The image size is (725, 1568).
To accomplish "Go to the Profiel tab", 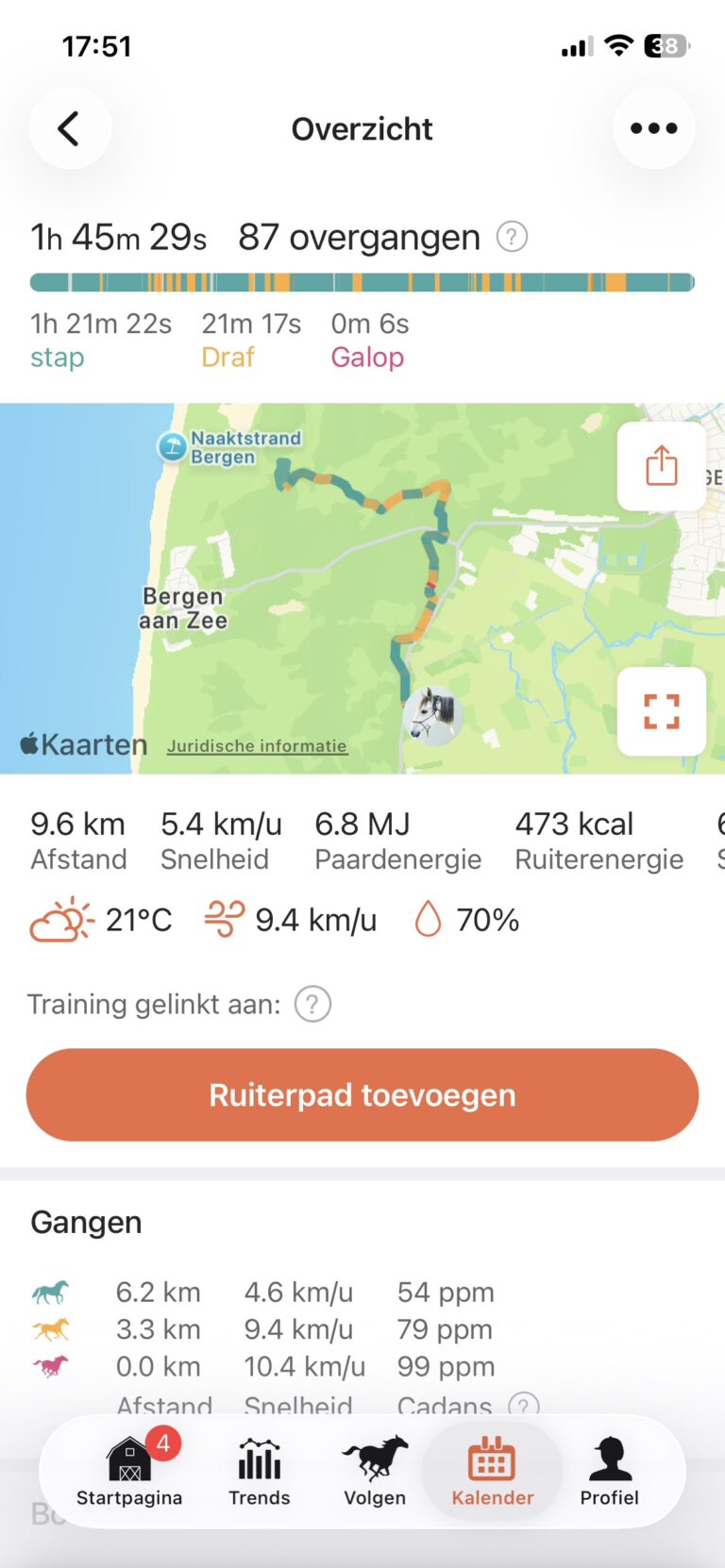I will [x=609, y=1472].
